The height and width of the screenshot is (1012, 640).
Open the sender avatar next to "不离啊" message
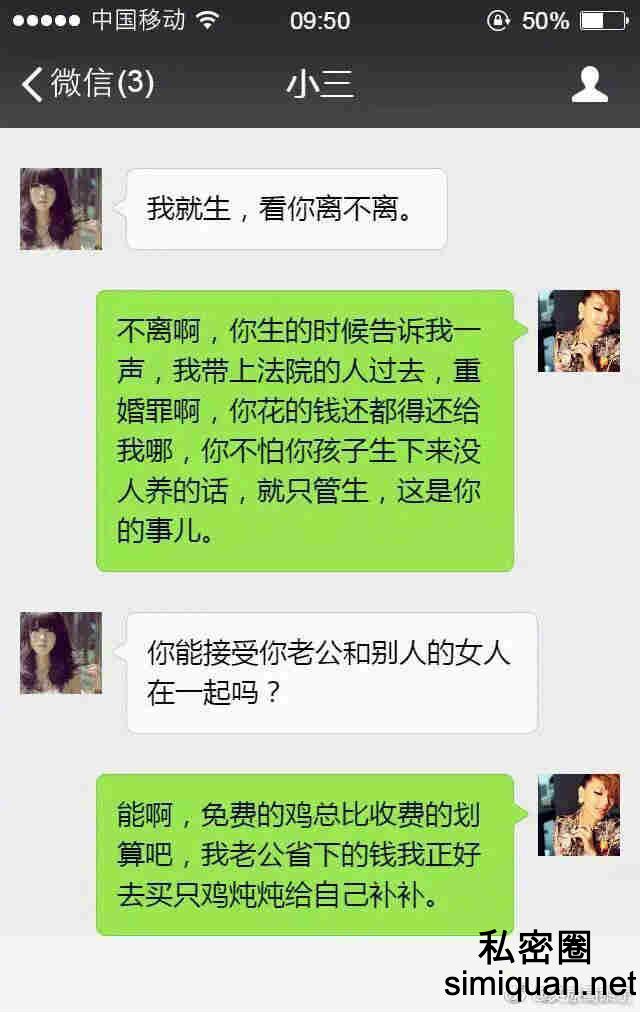coord(578,331)
